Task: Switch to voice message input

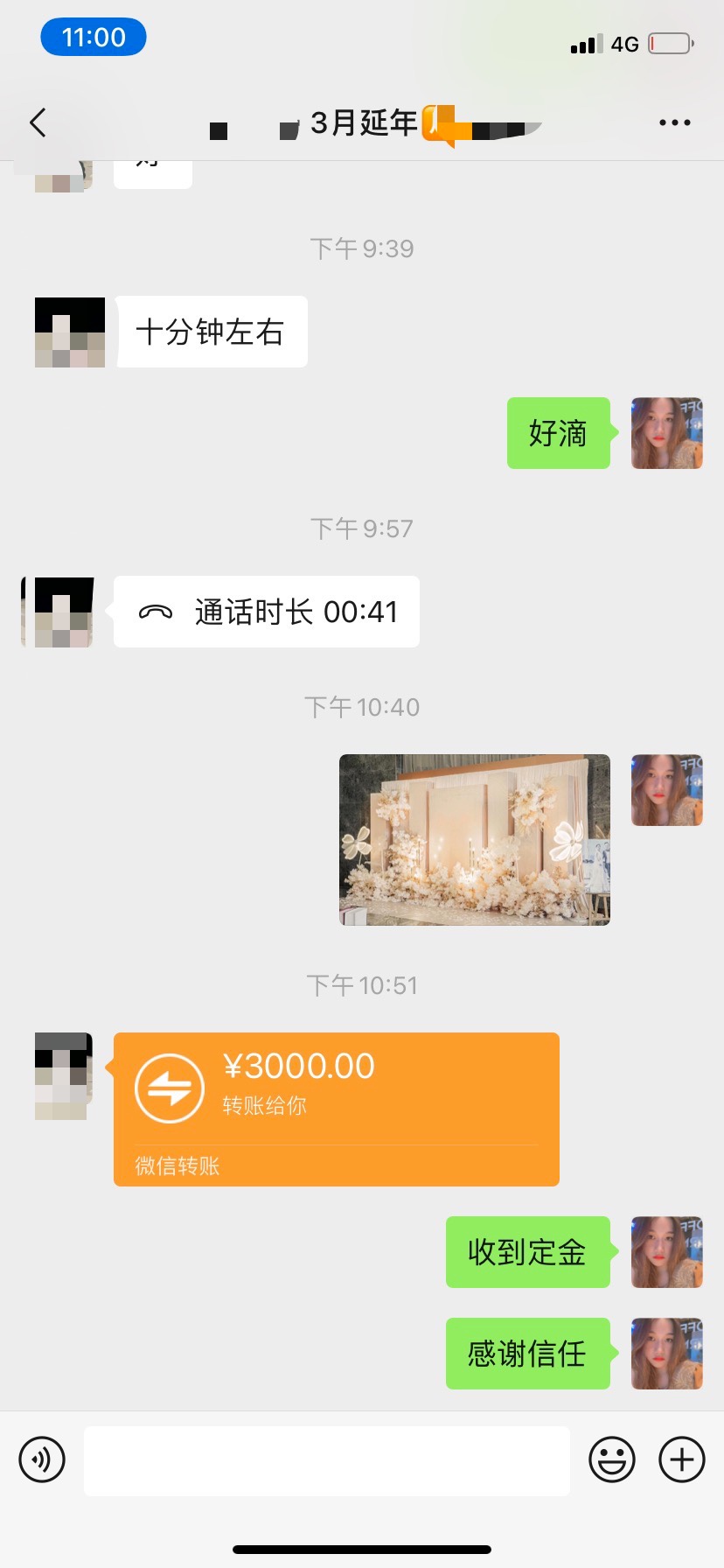Action: click(42, 1459)
